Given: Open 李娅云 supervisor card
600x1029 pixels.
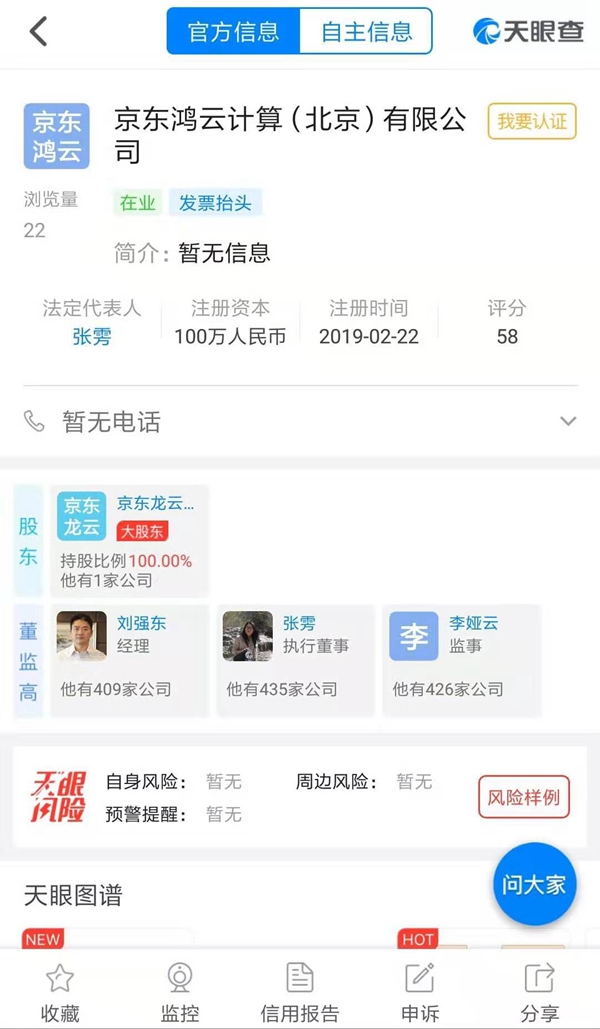Looking at the screenshot, I should click(461, 657).
